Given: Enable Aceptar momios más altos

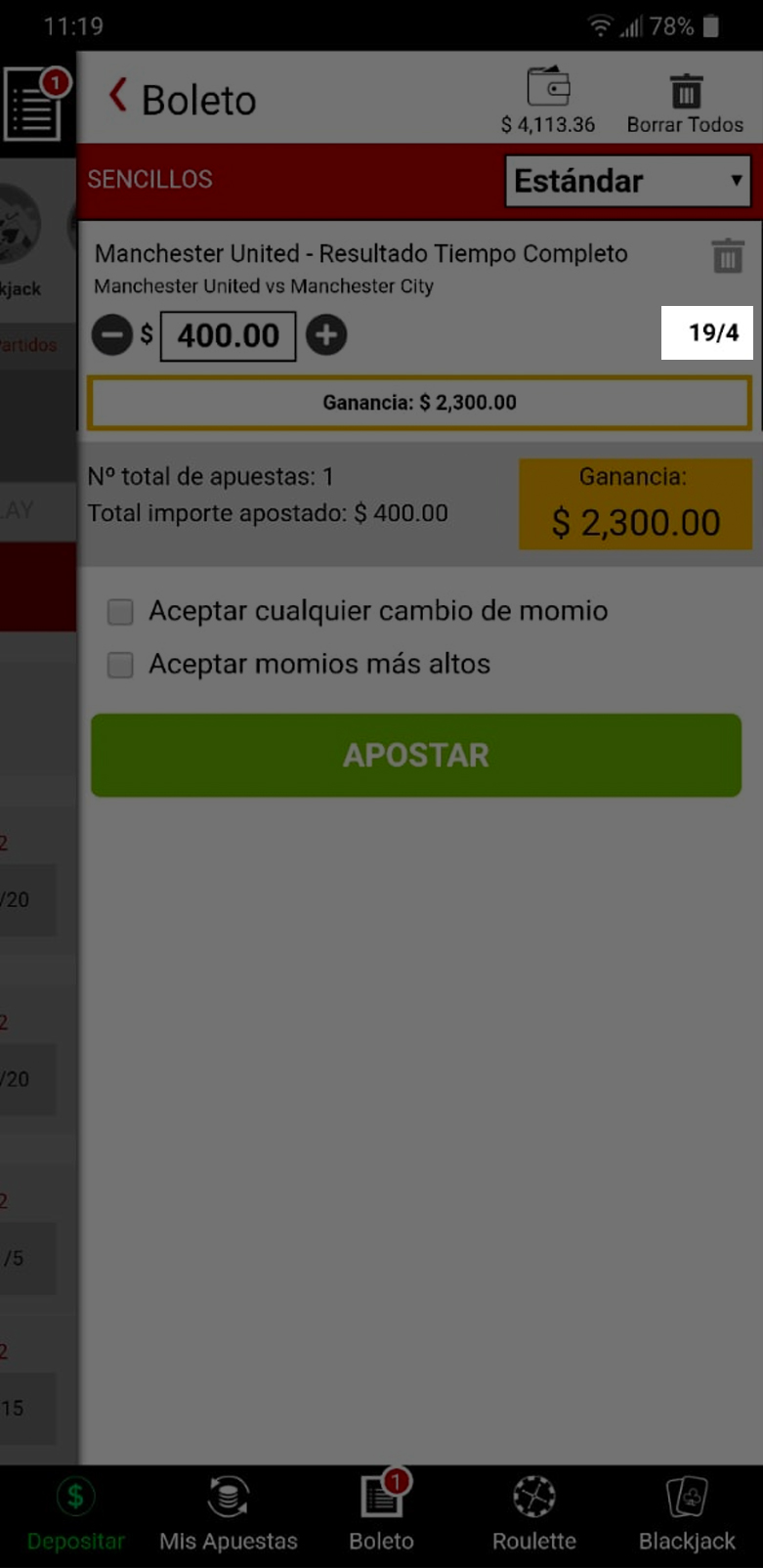Looking at the screenshot, I should click(x=120, y=665).
